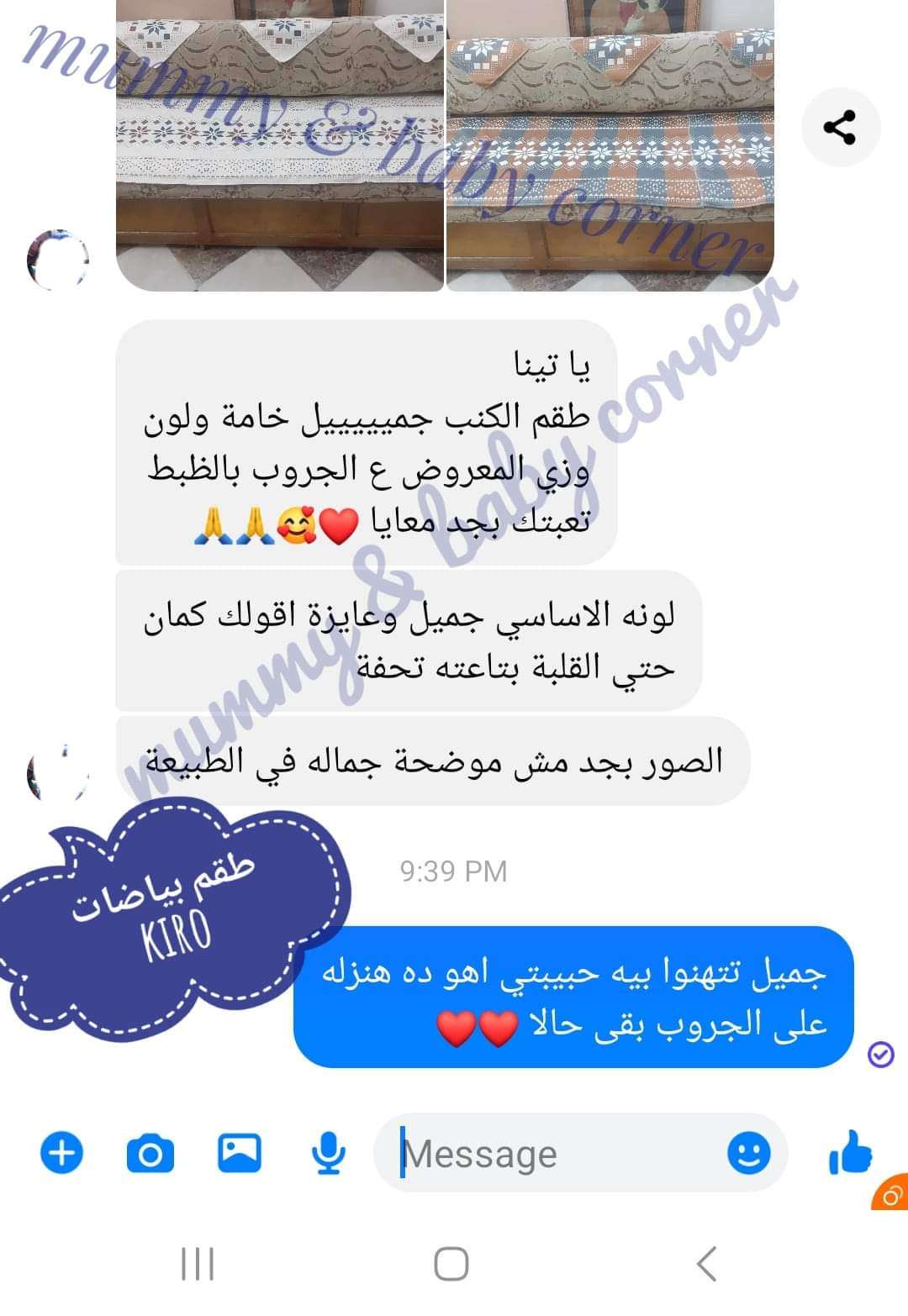Focus the Message text field
The image size is (908, 1316).
click(x=555, y=1154)
